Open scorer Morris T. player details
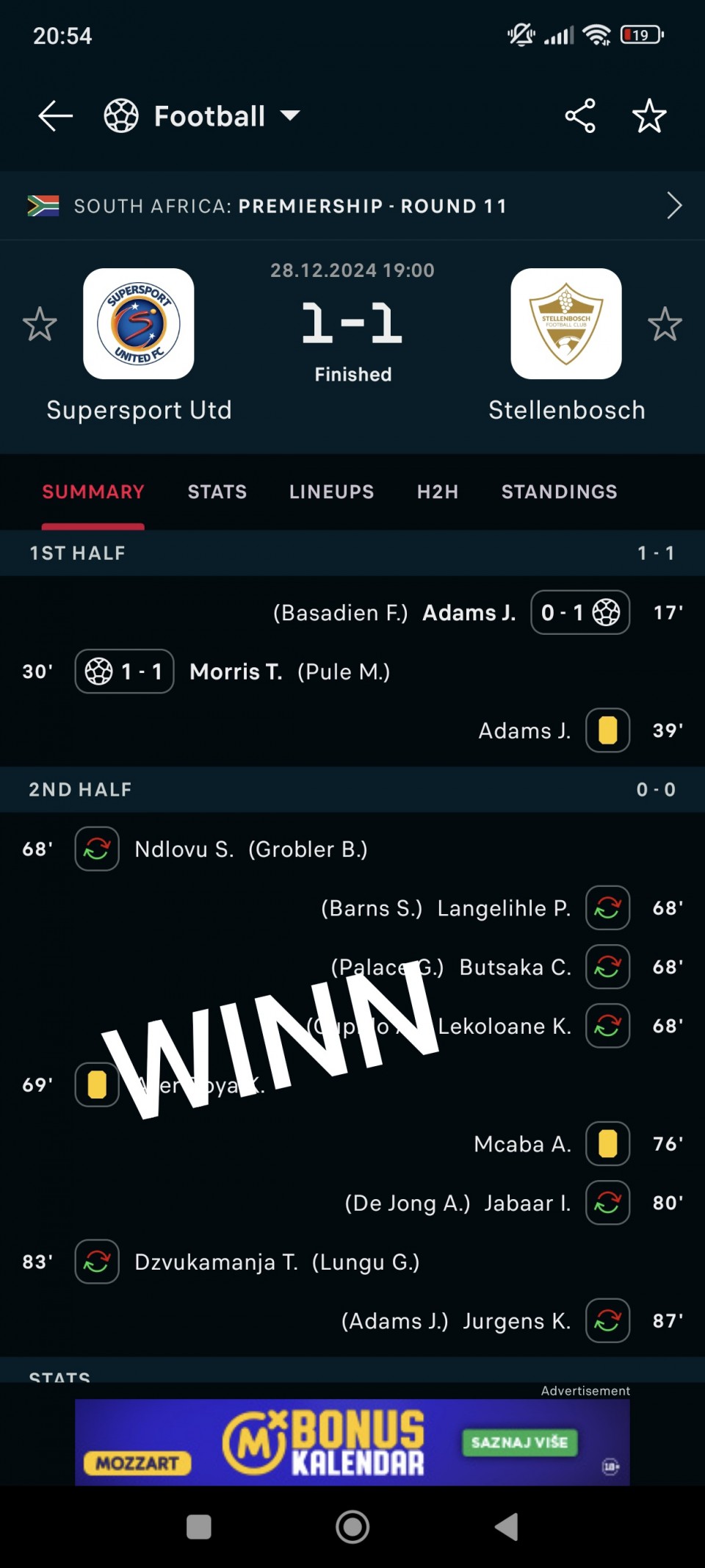Image resolution: width=705 pixels, height=1568 pixels. coord(236,672)
